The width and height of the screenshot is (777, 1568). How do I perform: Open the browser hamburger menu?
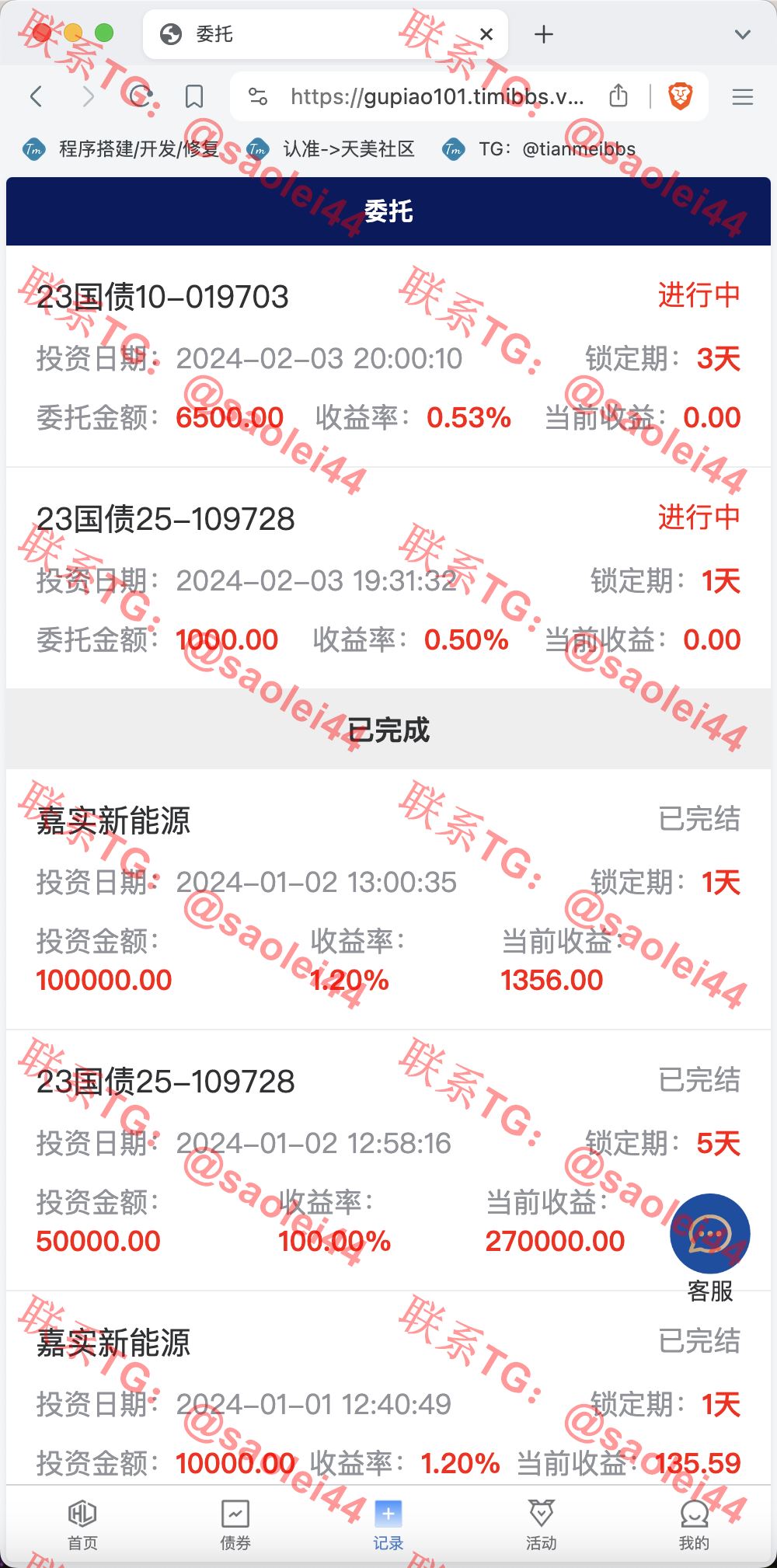point(743,96)
